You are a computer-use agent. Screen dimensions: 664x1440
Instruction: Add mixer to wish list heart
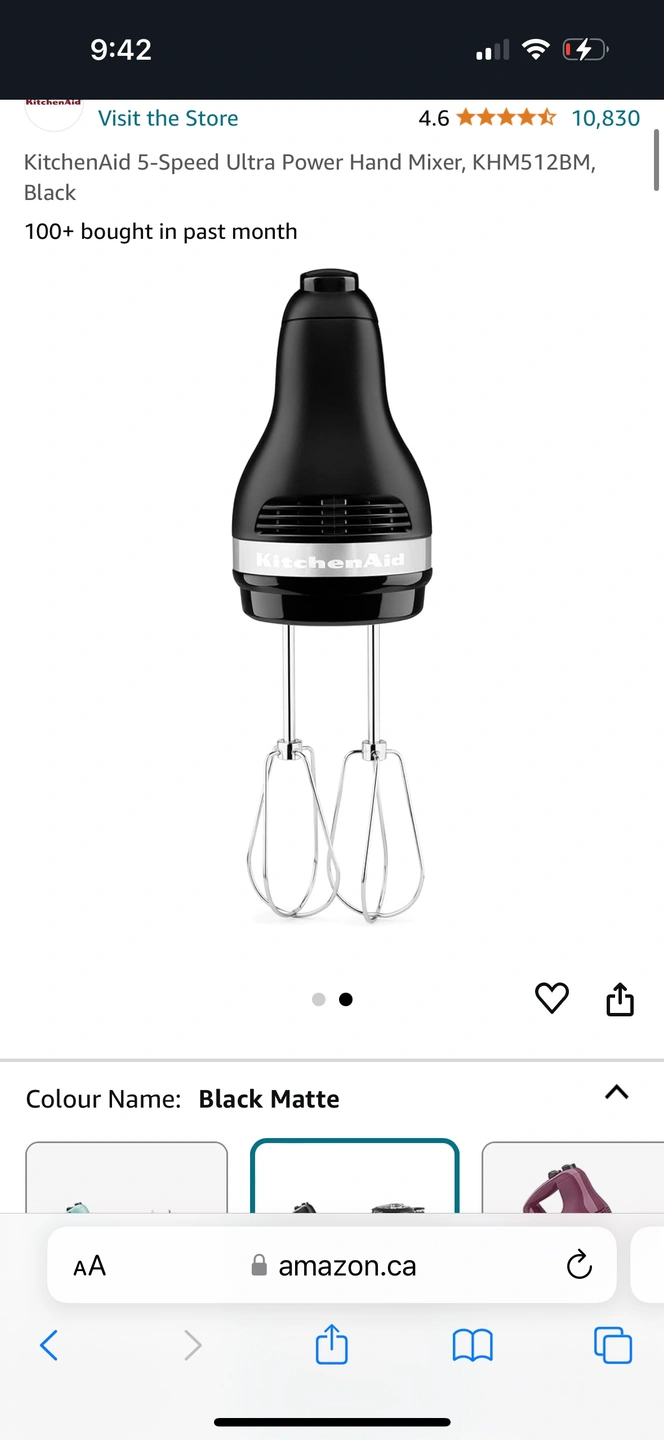552,998
